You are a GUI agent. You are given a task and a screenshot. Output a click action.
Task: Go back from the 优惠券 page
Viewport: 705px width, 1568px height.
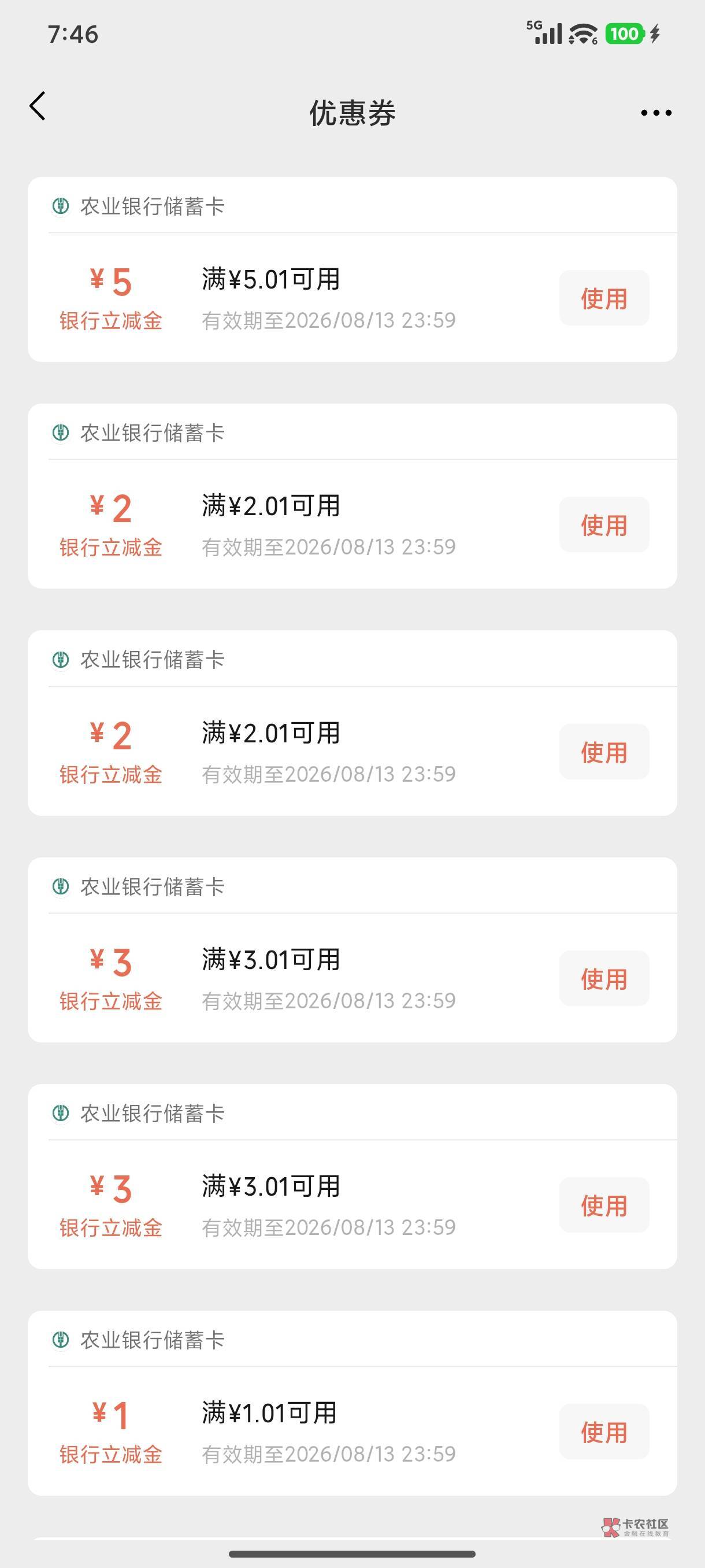point(38,106)
